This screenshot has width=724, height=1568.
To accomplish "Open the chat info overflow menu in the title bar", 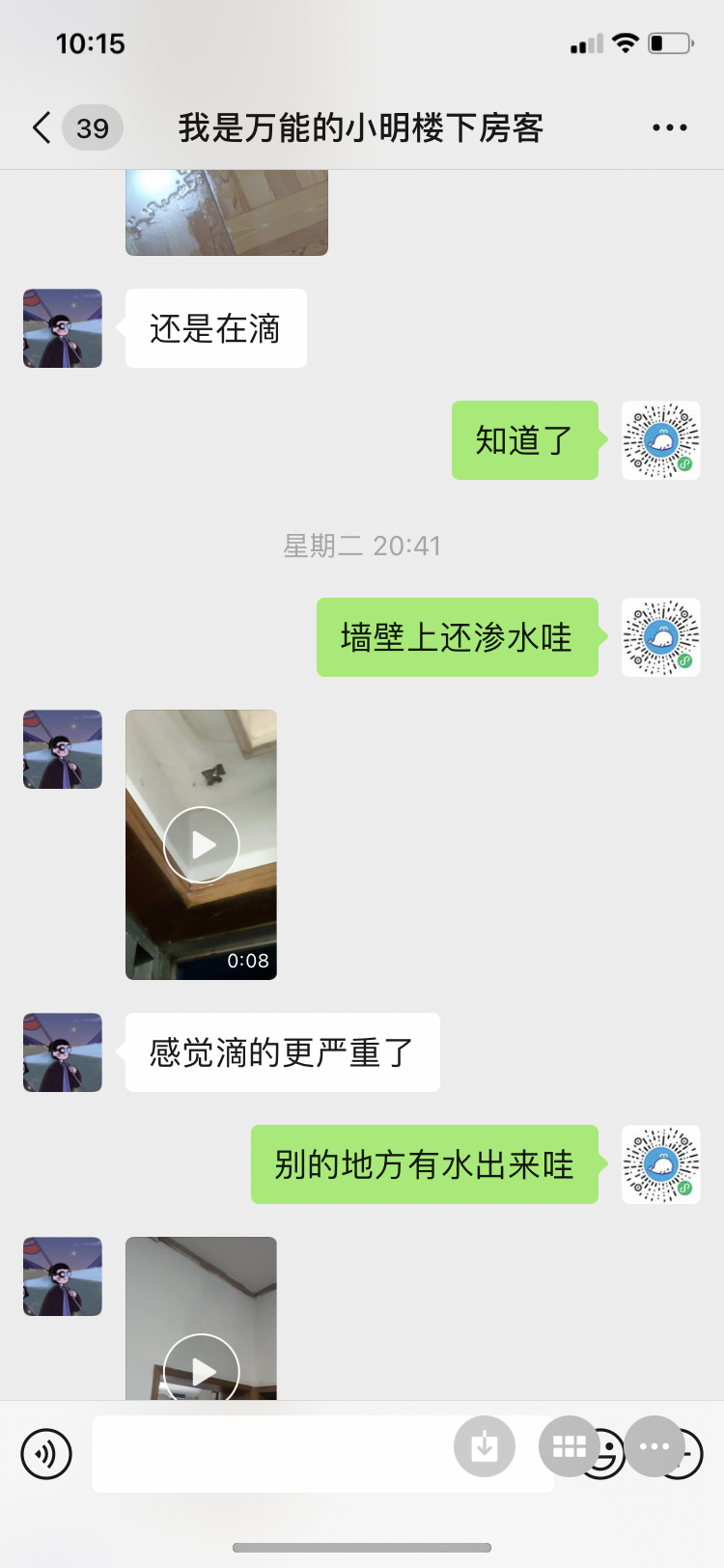I will pyautogui.click(x=669, y=127).
